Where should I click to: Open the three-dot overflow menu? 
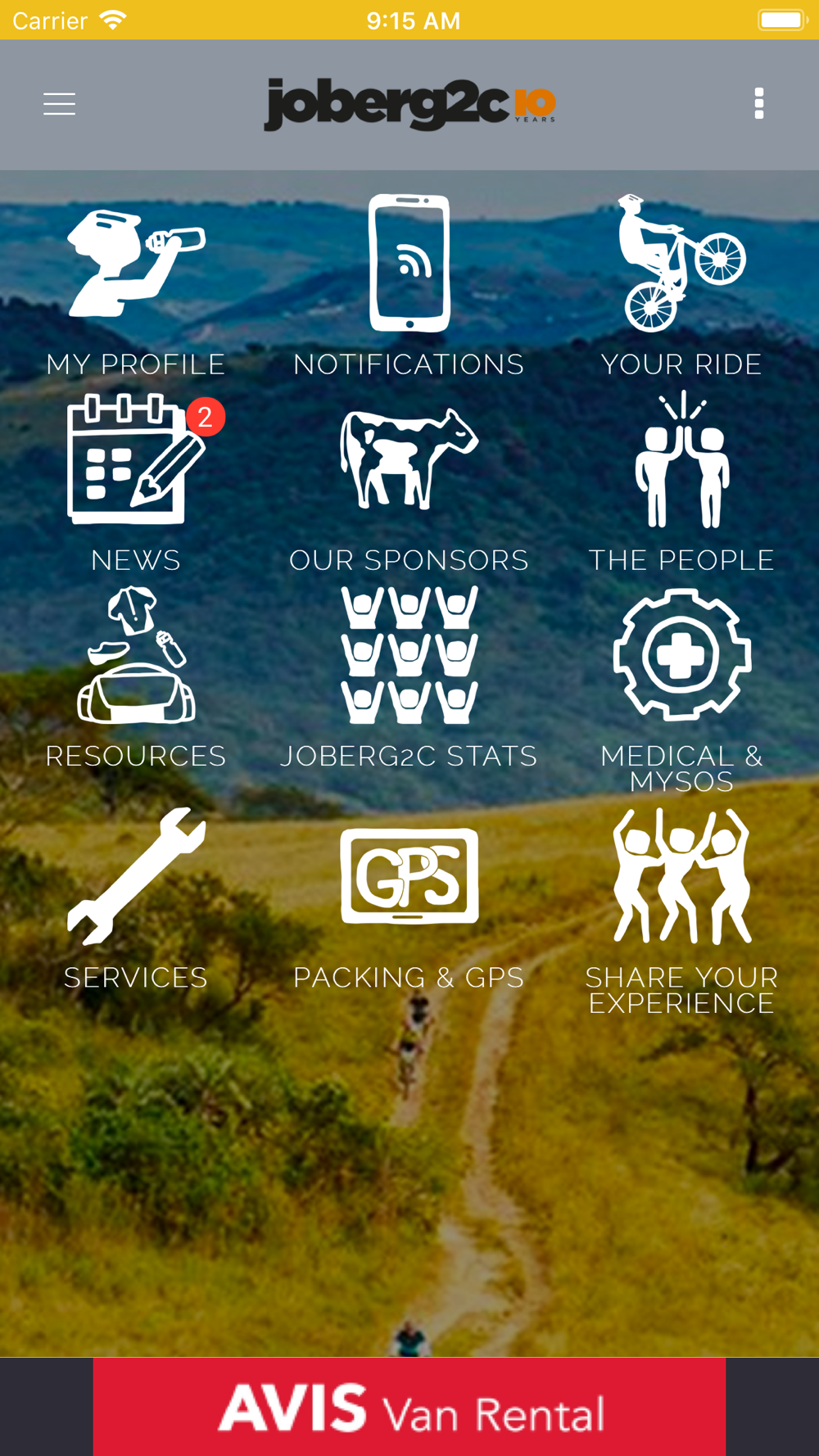pyautogui.click(x=759, y=103)
